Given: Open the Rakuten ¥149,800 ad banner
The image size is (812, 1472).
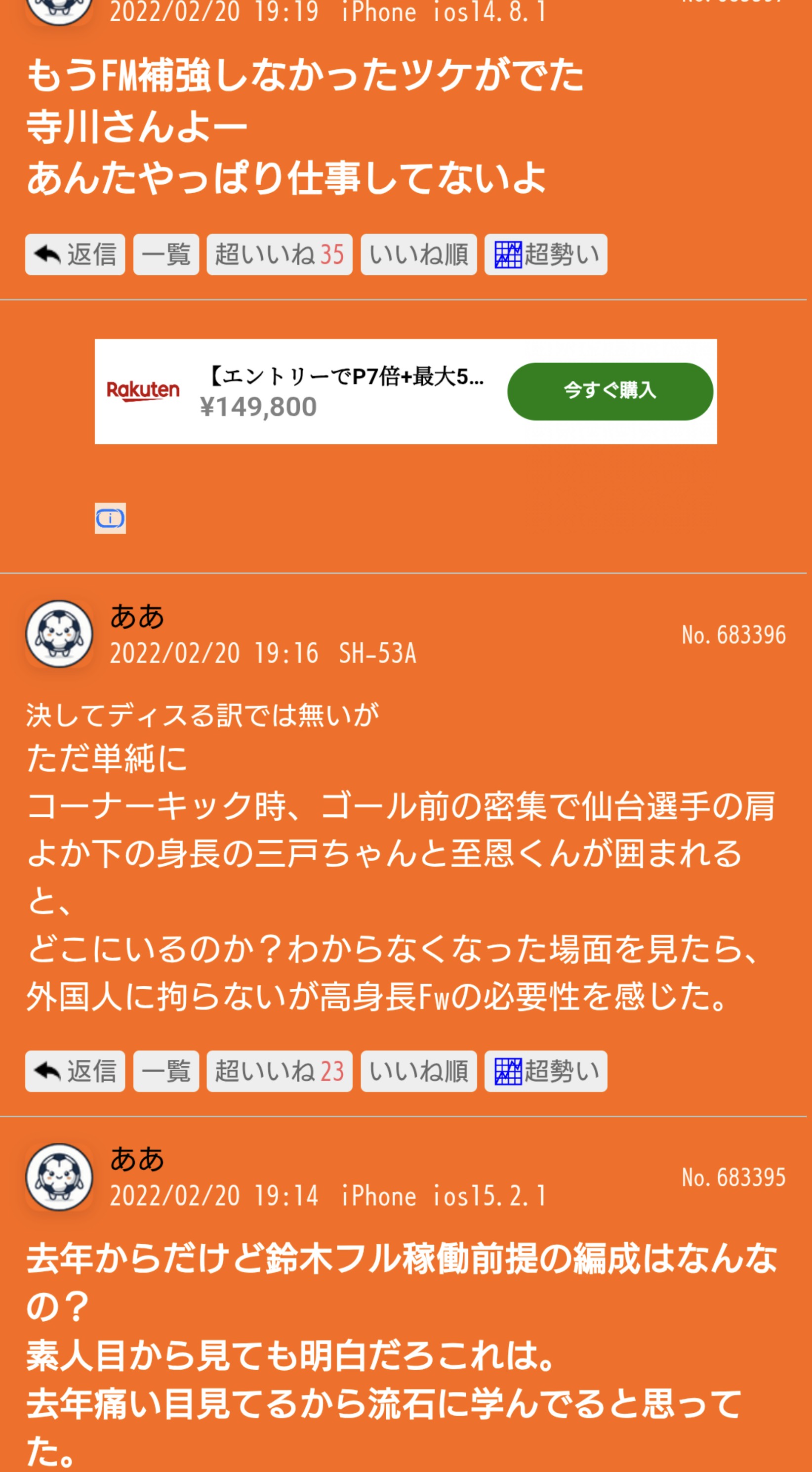Looking at the screenshot, I should click(x=406, y=391).
